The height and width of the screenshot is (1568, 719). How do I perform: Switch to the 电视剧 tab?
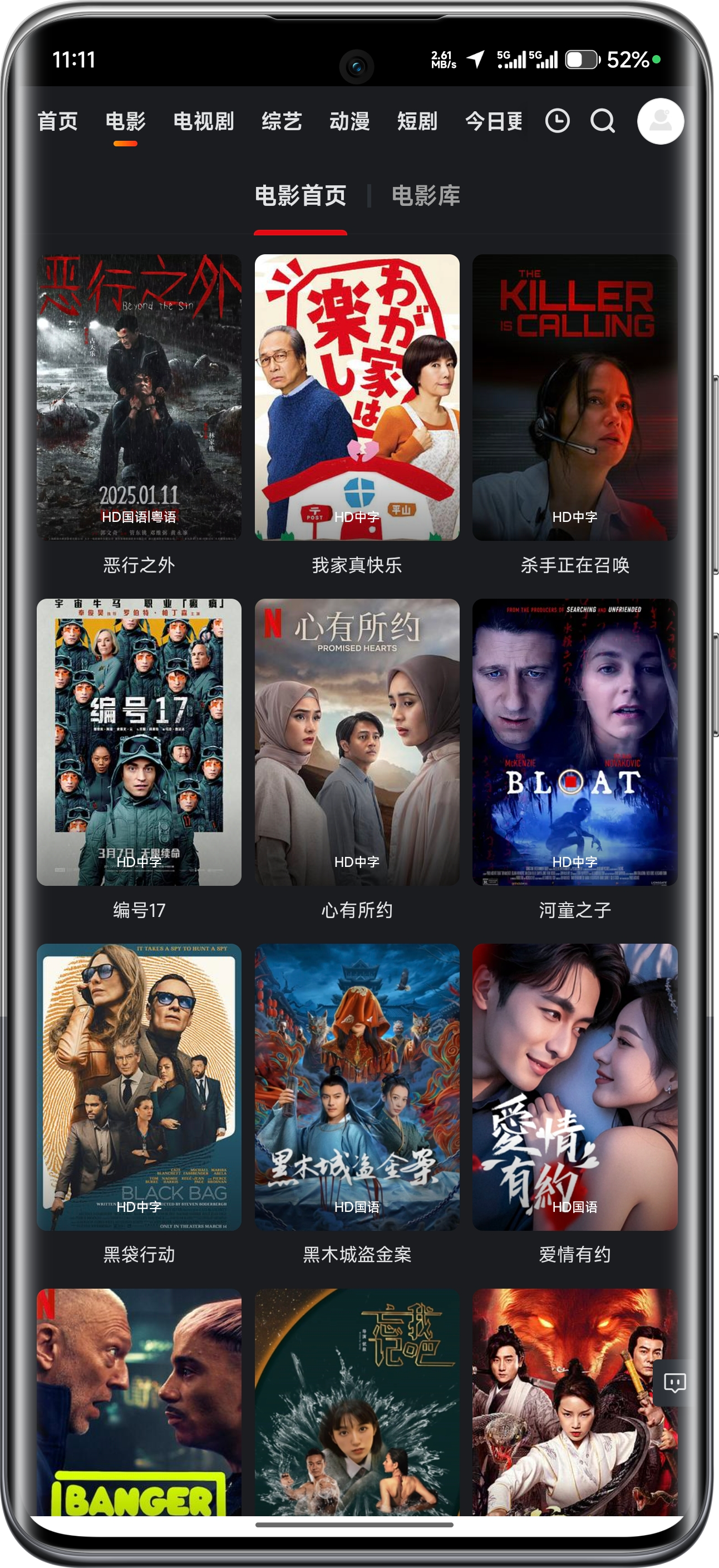click(x=203, y=121)
